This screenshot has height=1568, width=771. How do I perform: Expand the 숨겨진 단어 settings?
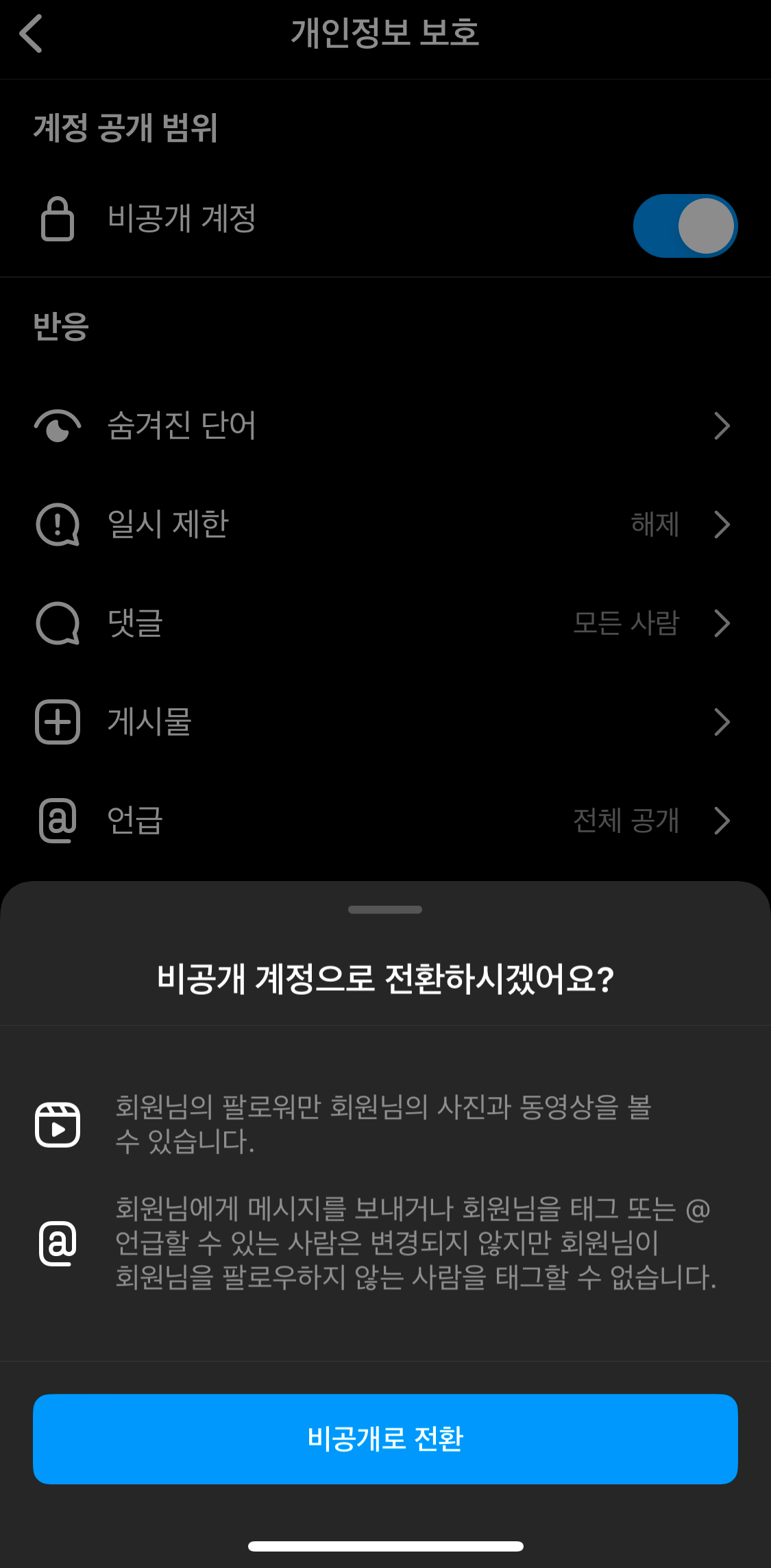point(722,426)
